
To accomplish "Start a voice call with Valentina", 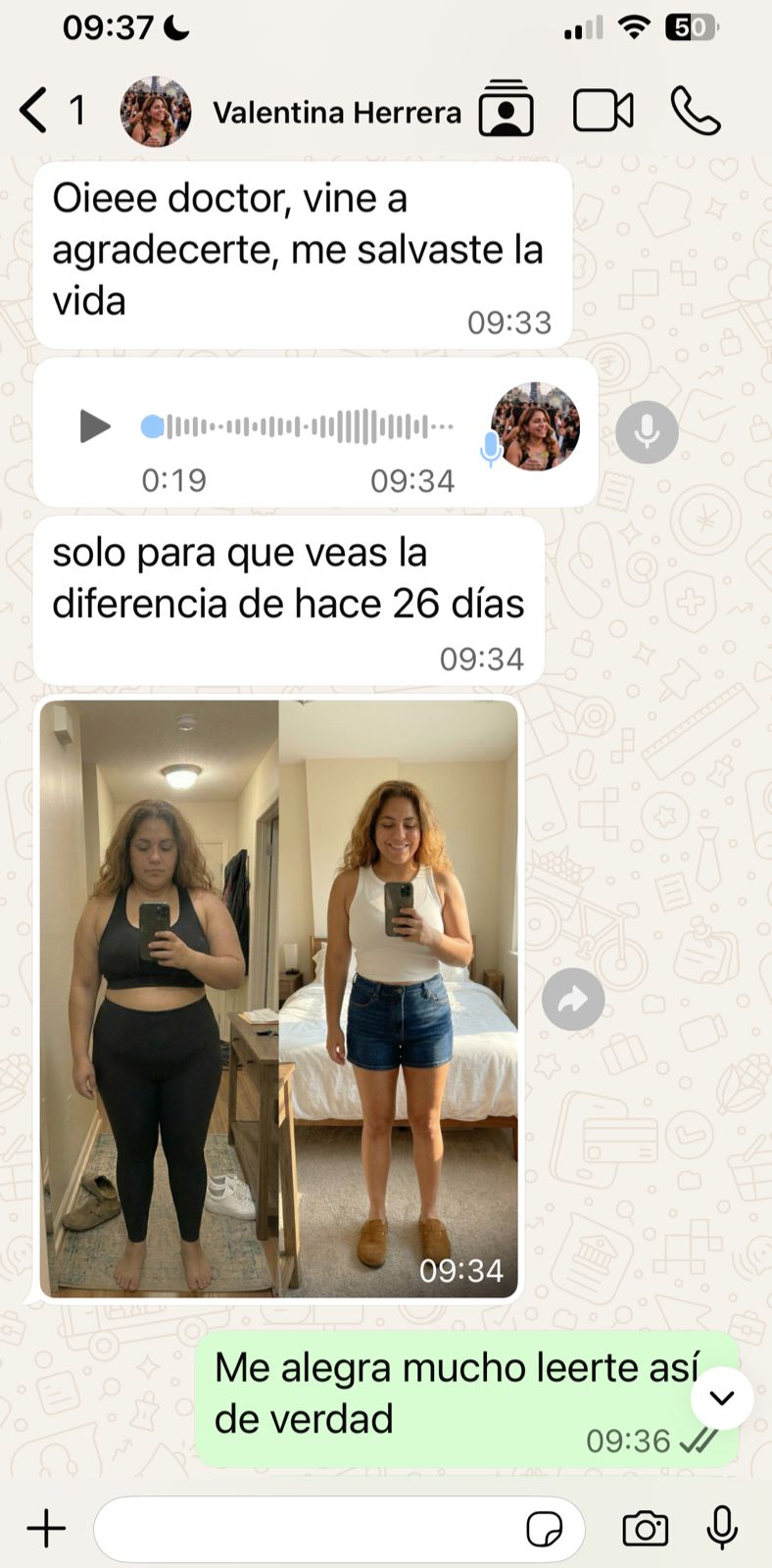I will click(696, 111).
